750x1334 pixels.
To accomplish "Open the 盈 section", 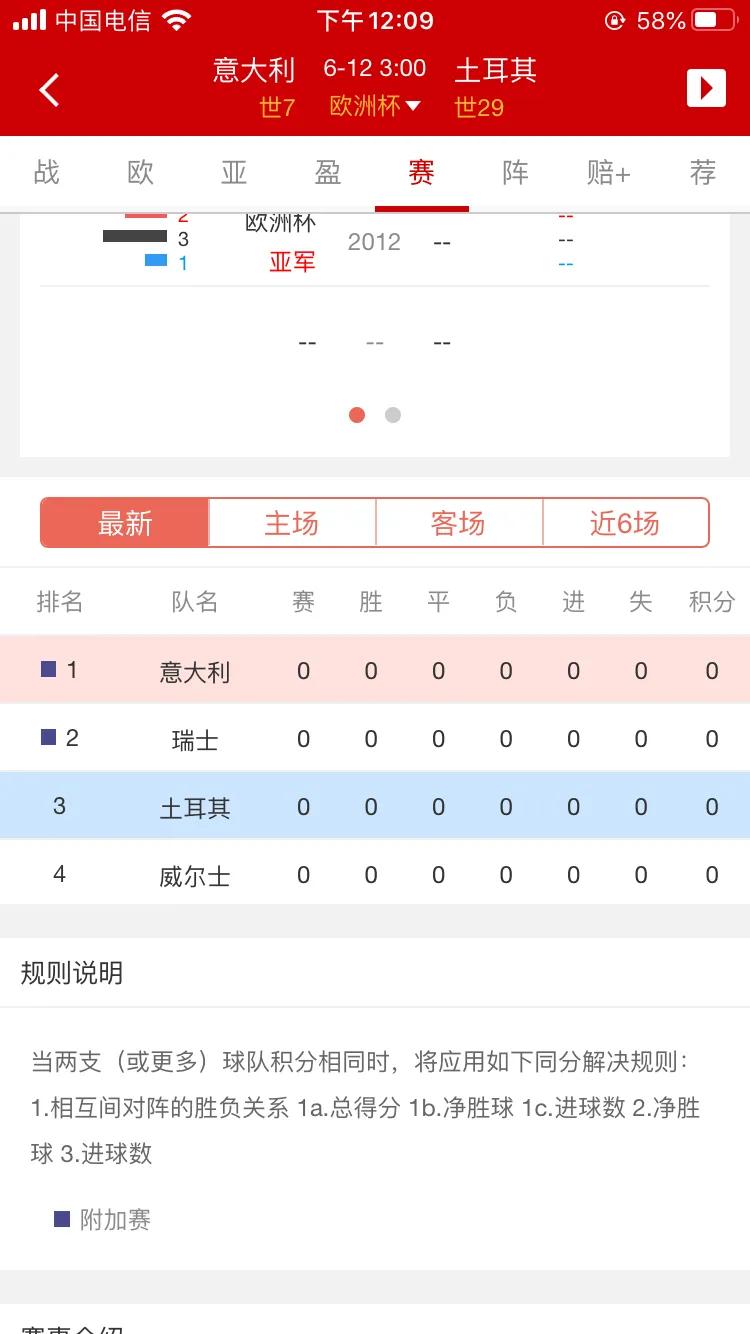I will (327, 172).
